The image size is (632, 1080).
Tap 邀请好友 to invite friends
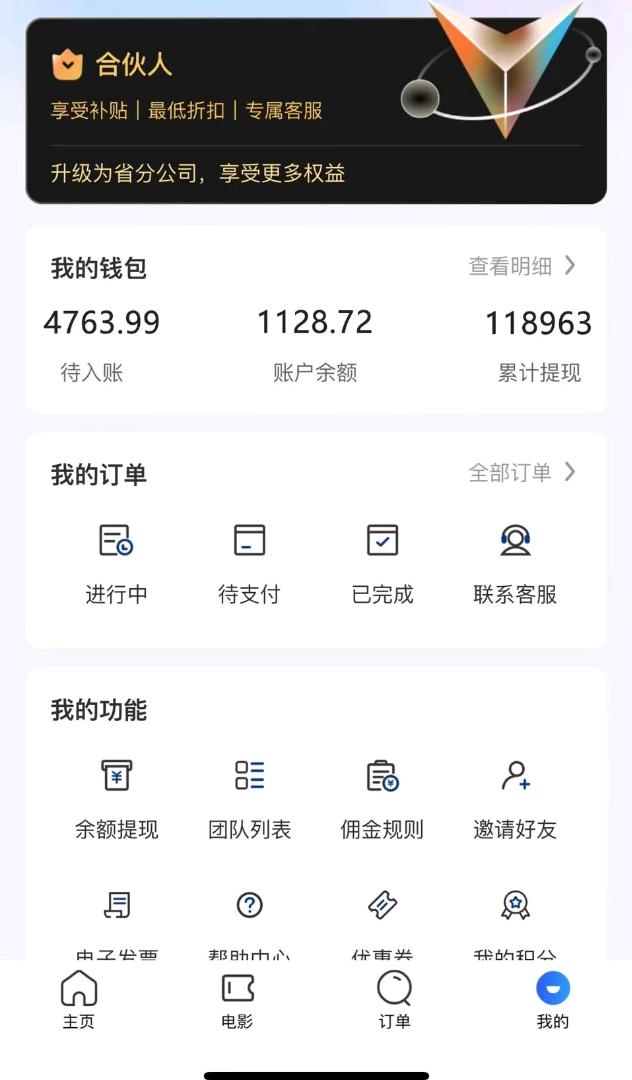[x=515, y=800]
